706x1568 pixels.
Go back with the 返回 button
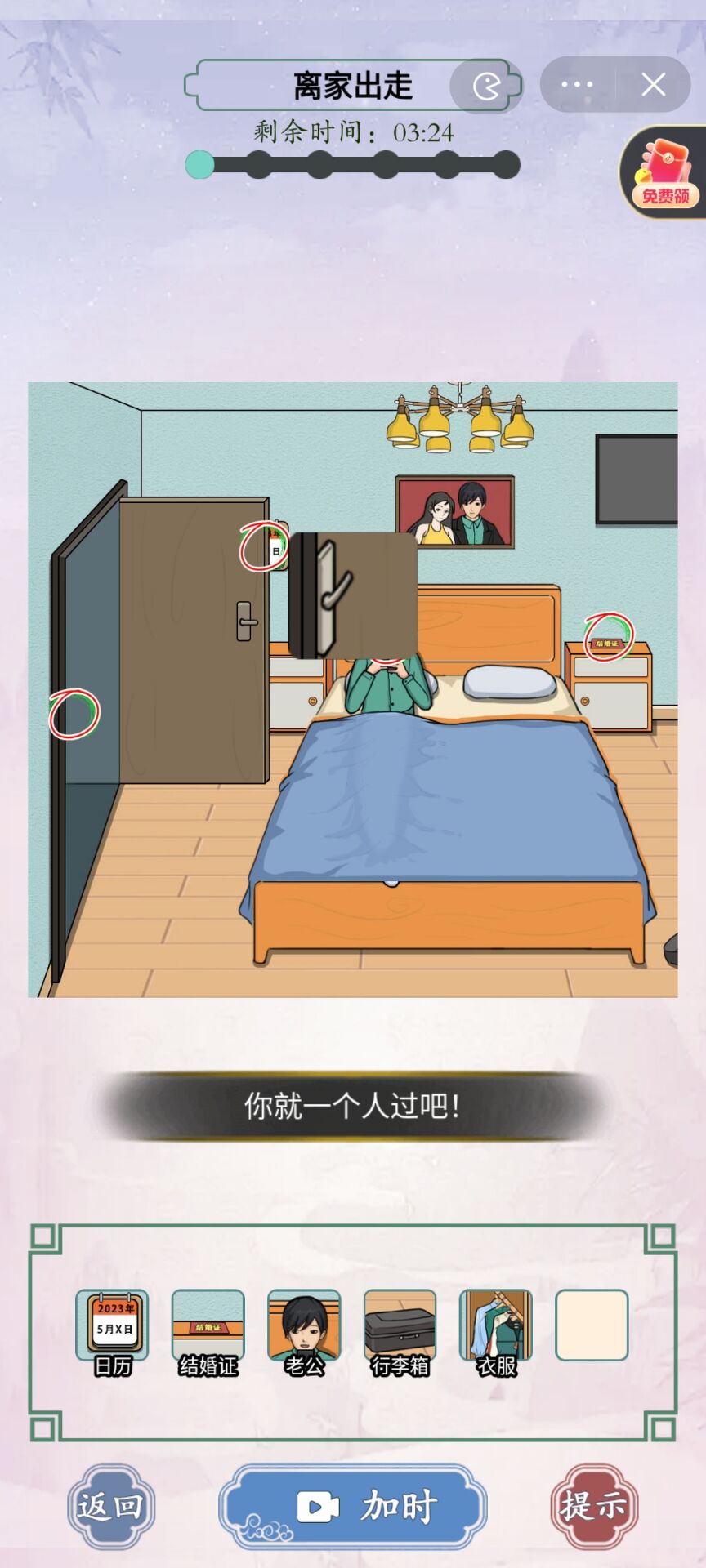pos(111,1506)
